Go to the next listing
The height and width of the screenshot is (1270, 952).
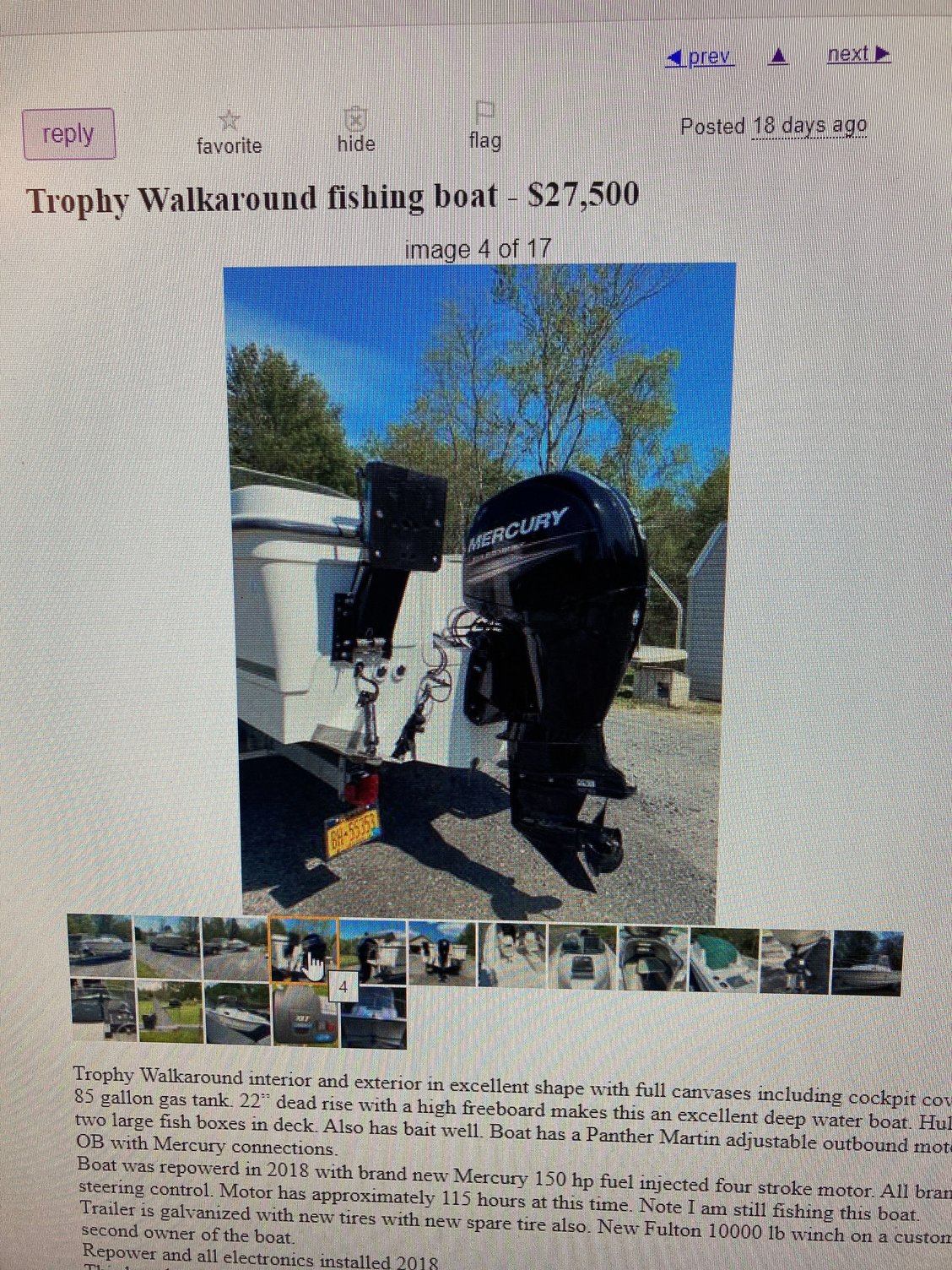[x=857, y=54]
